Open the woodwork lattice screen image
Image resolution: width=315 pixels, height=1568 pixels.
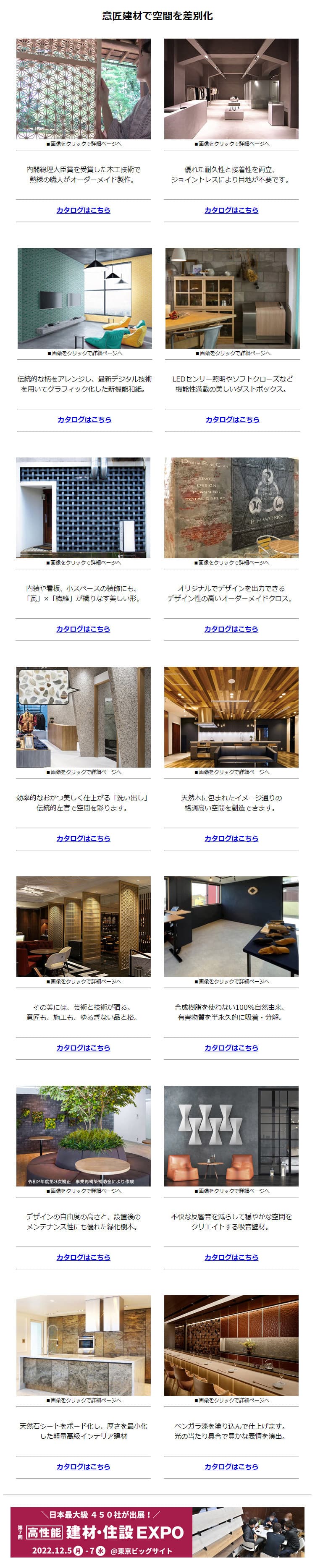tap(84, 89)
